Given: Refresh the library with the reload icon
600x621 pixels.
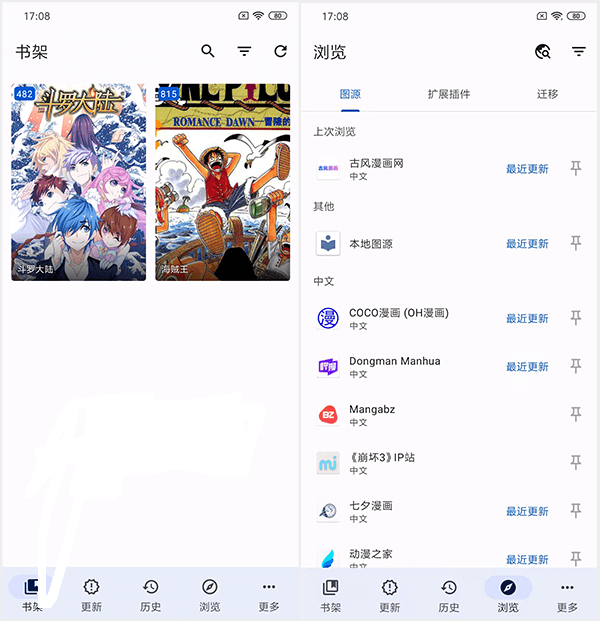Looking at the screenshot, I should tap(280, 51).
